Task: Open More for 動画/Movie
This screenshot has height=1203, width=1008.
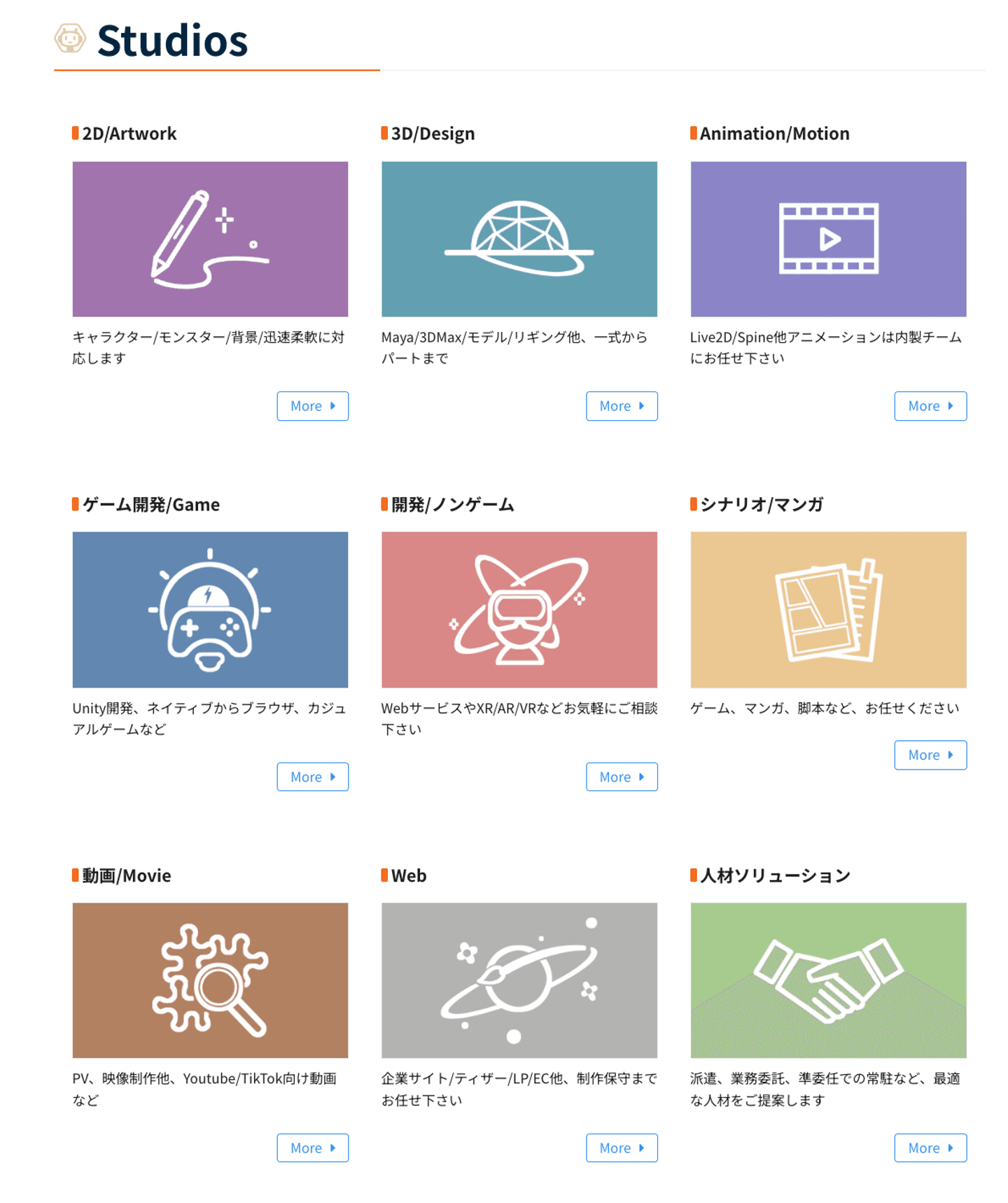Action: 312,1148
